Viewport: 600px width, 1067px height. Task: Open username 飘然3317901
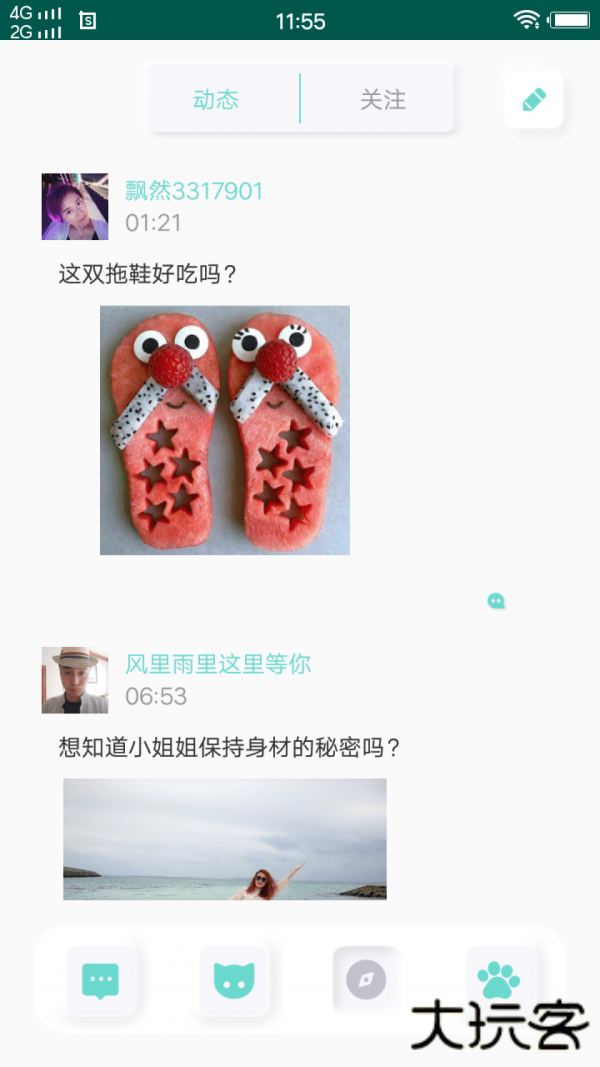point(194,191)
